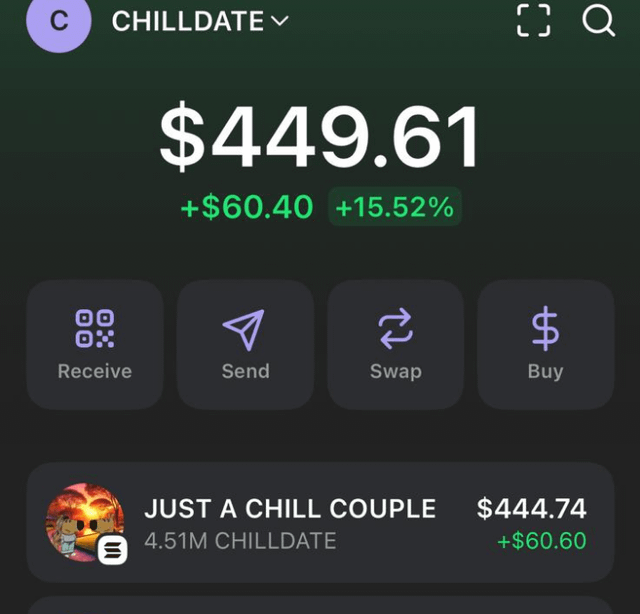Open the account avatar labeled C
The height and width of the screenshot is (614, 640).
[x=59, y=22]
